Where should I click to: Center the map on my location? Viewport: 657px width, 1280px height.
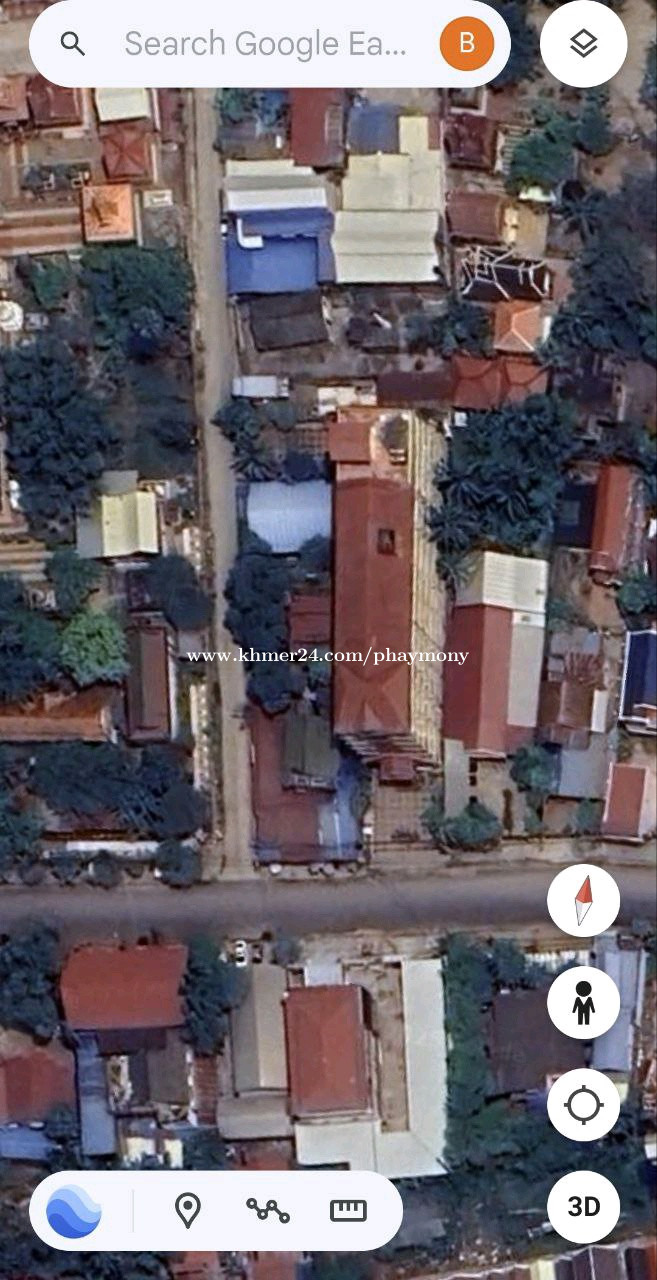coord(584,1105)
